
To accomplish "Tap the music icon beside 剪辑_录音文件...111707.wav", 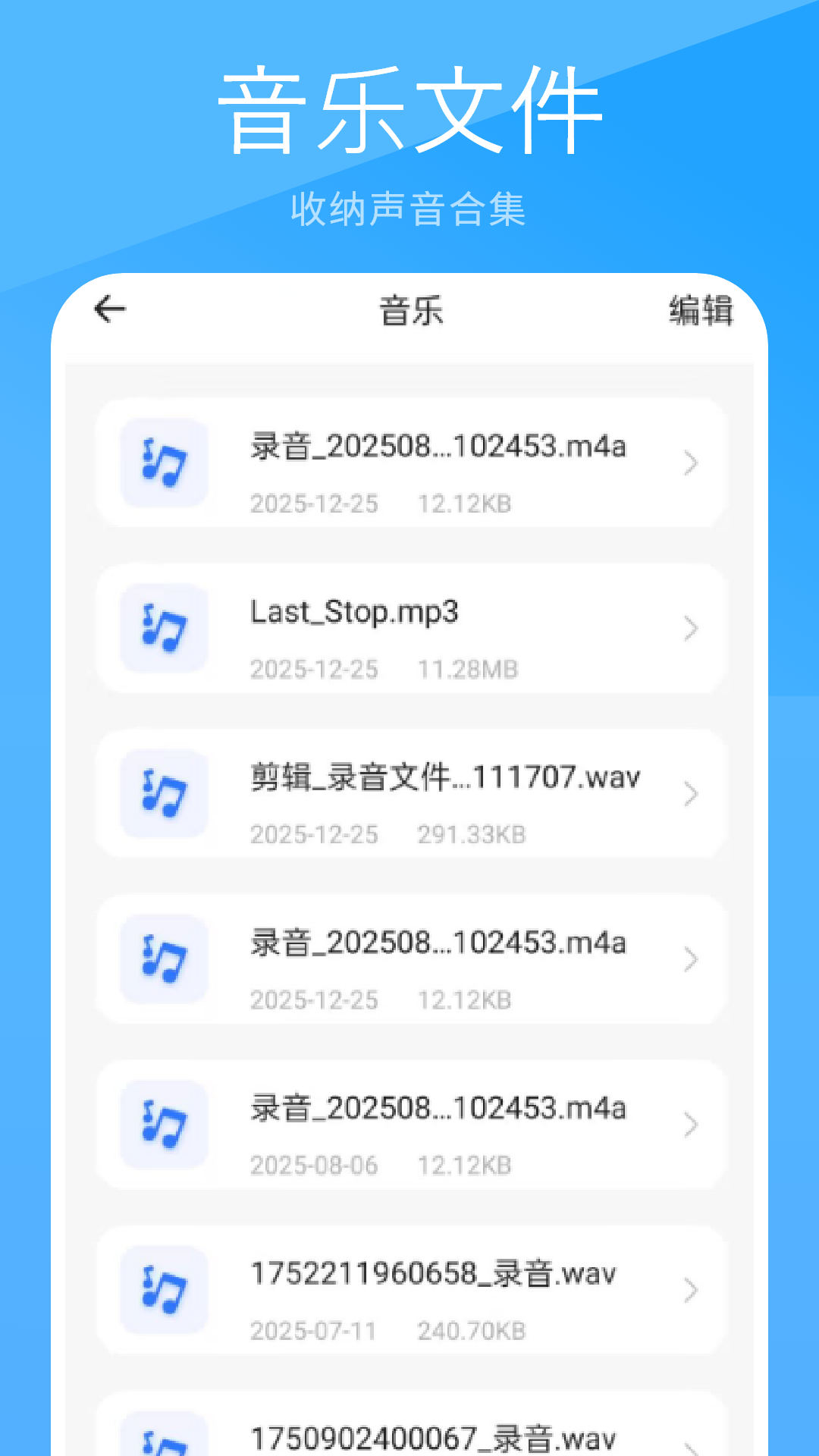I will point(163,794).
